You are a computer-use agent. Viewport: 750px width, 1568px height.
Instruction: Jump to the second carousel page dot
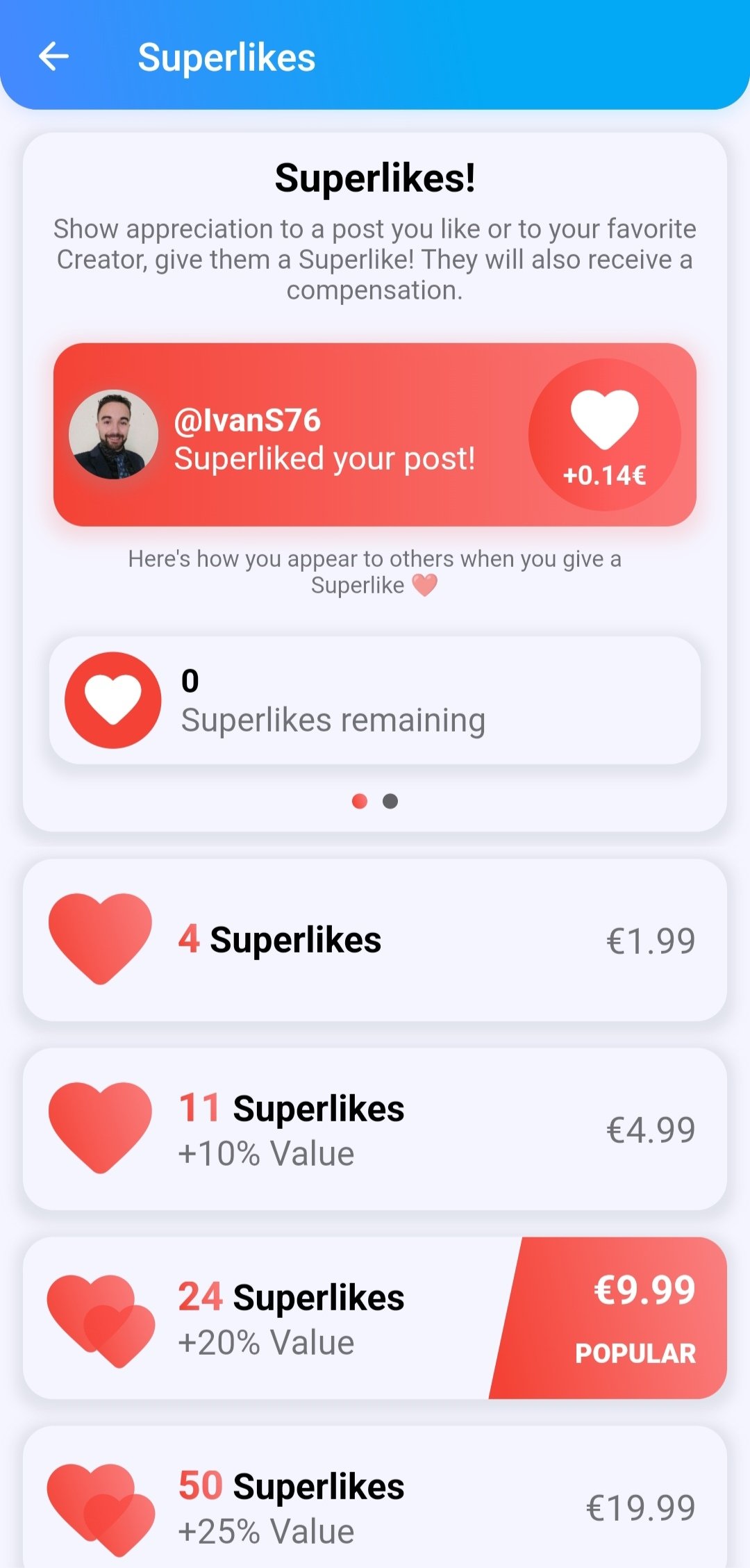pos(390,801)
